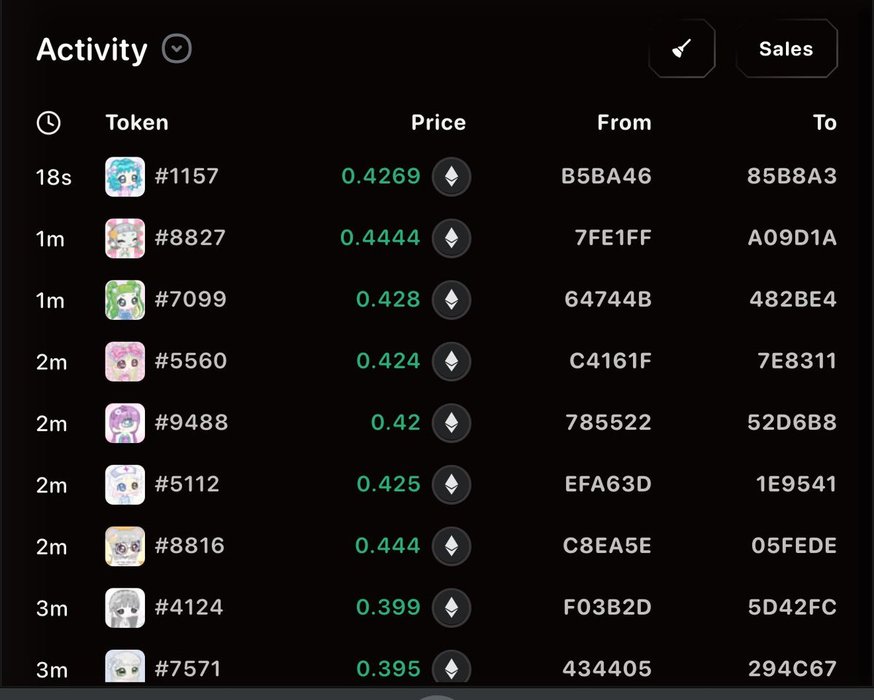Open token #8816 sale row

tap(190, 546)
